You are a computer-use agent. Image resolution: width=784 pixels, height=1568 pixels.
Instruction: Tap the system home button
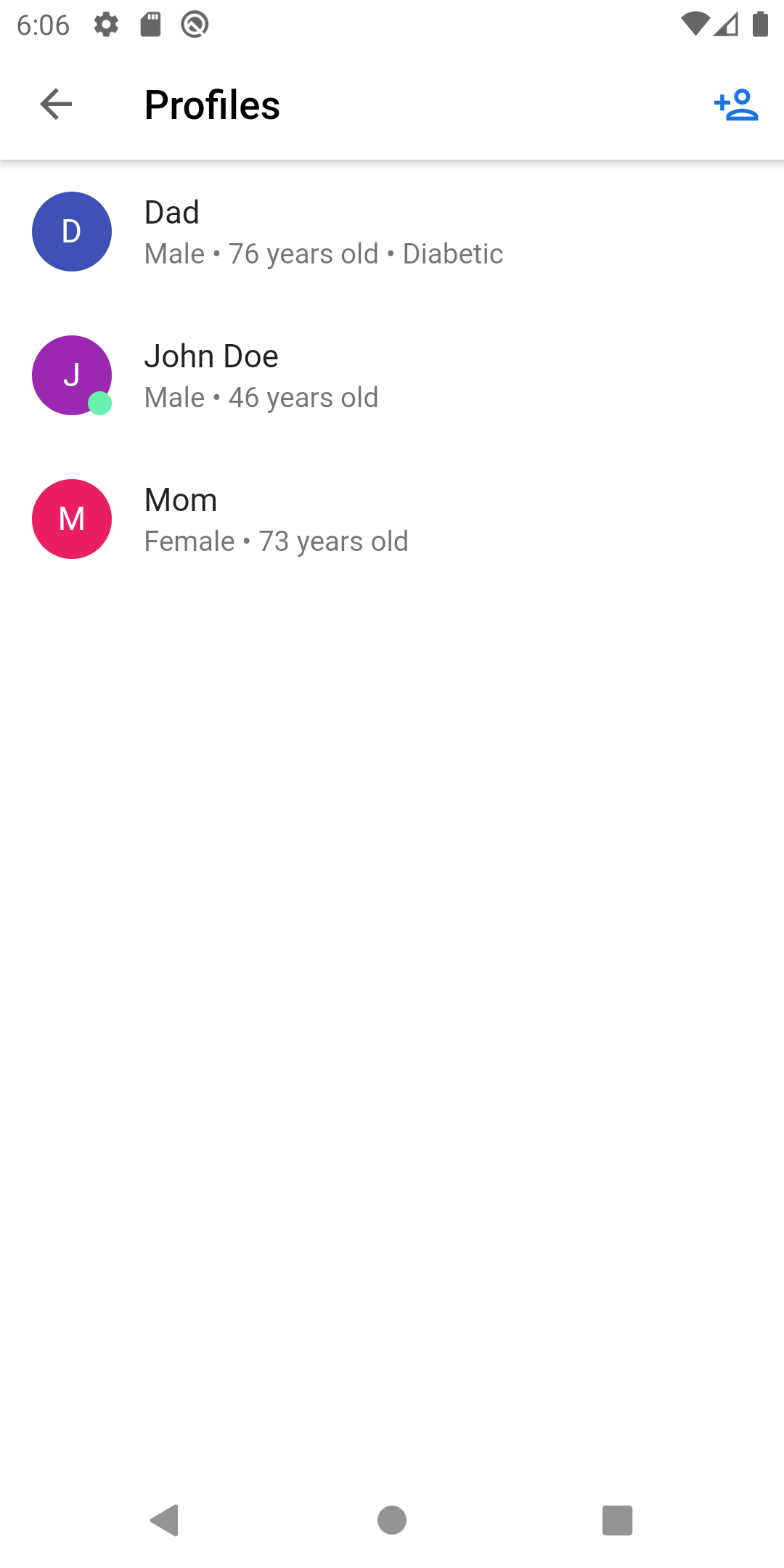[x=392, y=1519]
